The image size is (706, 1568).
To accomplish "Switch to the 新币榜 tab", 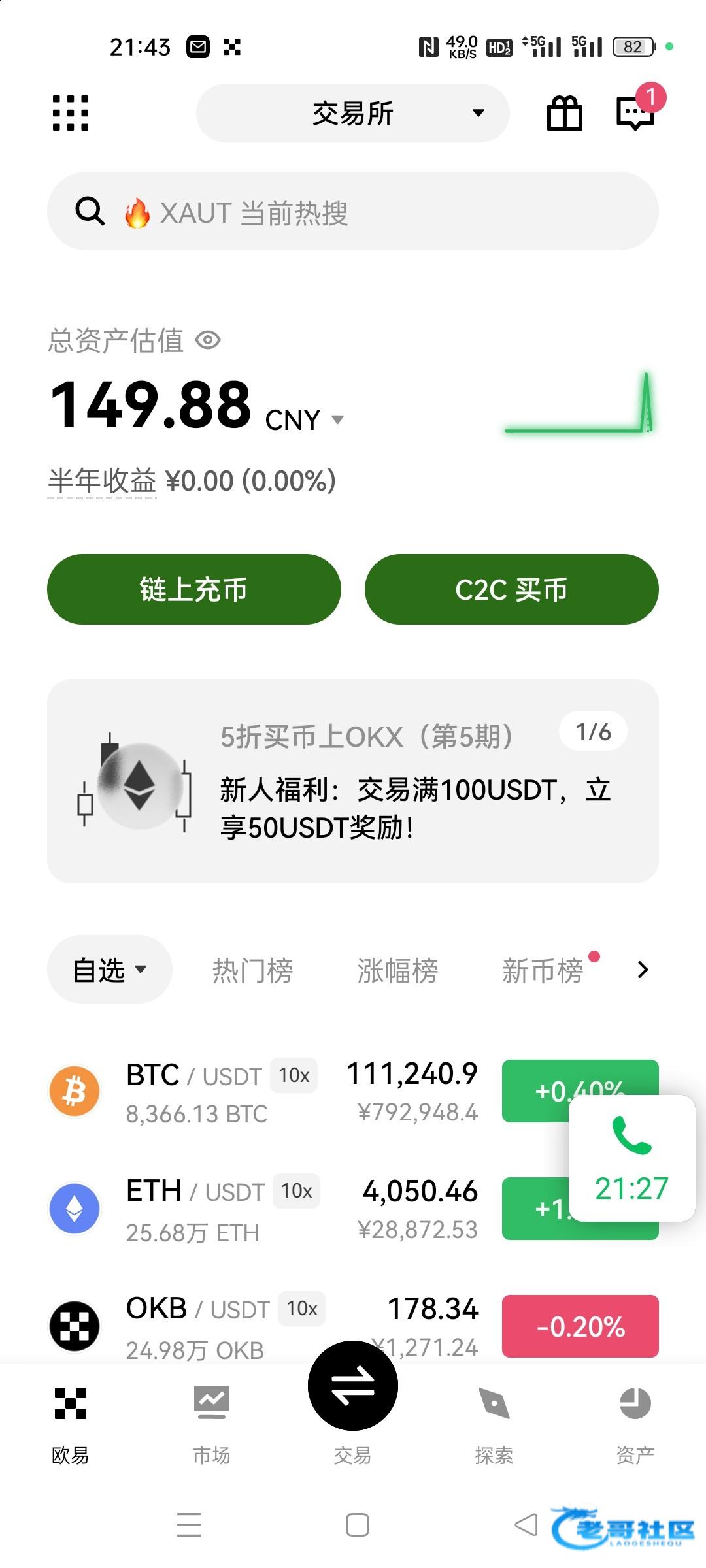I will [543, 970].
